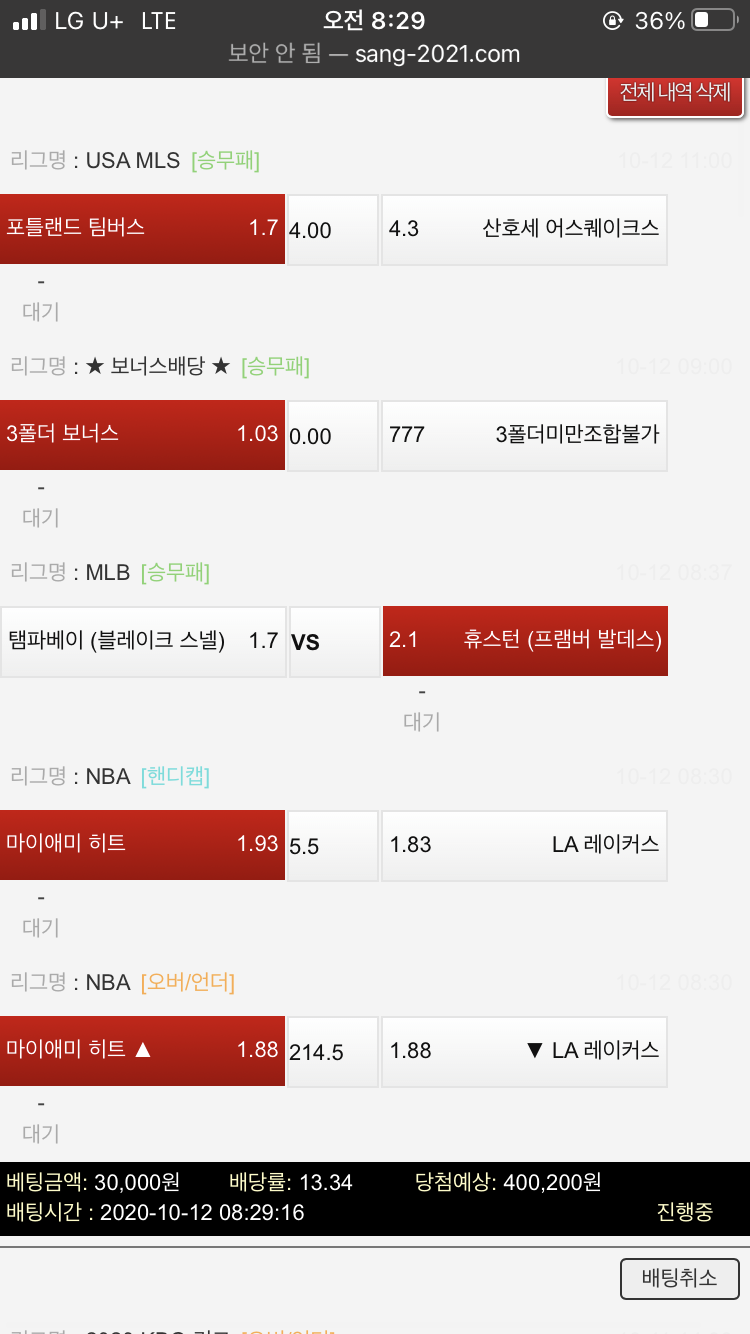Tap the 배팅취소 button
Screen dimensions: 750x1334
(679, 1278)
